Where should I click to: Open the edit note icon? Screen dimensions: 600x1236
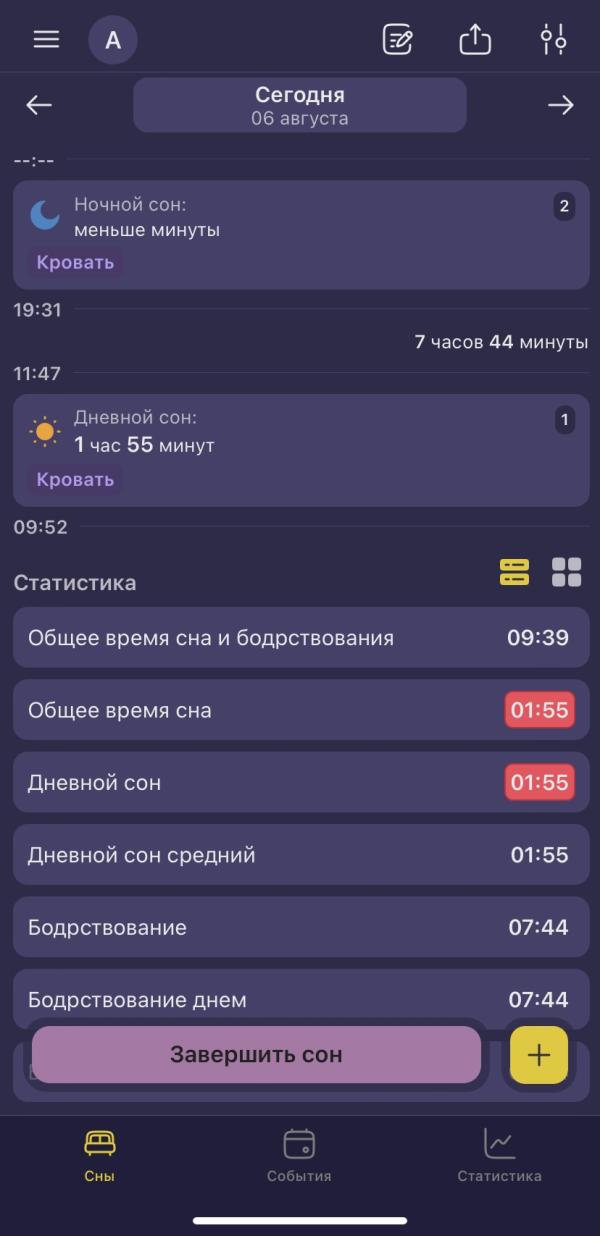click(x=398, y=40)
